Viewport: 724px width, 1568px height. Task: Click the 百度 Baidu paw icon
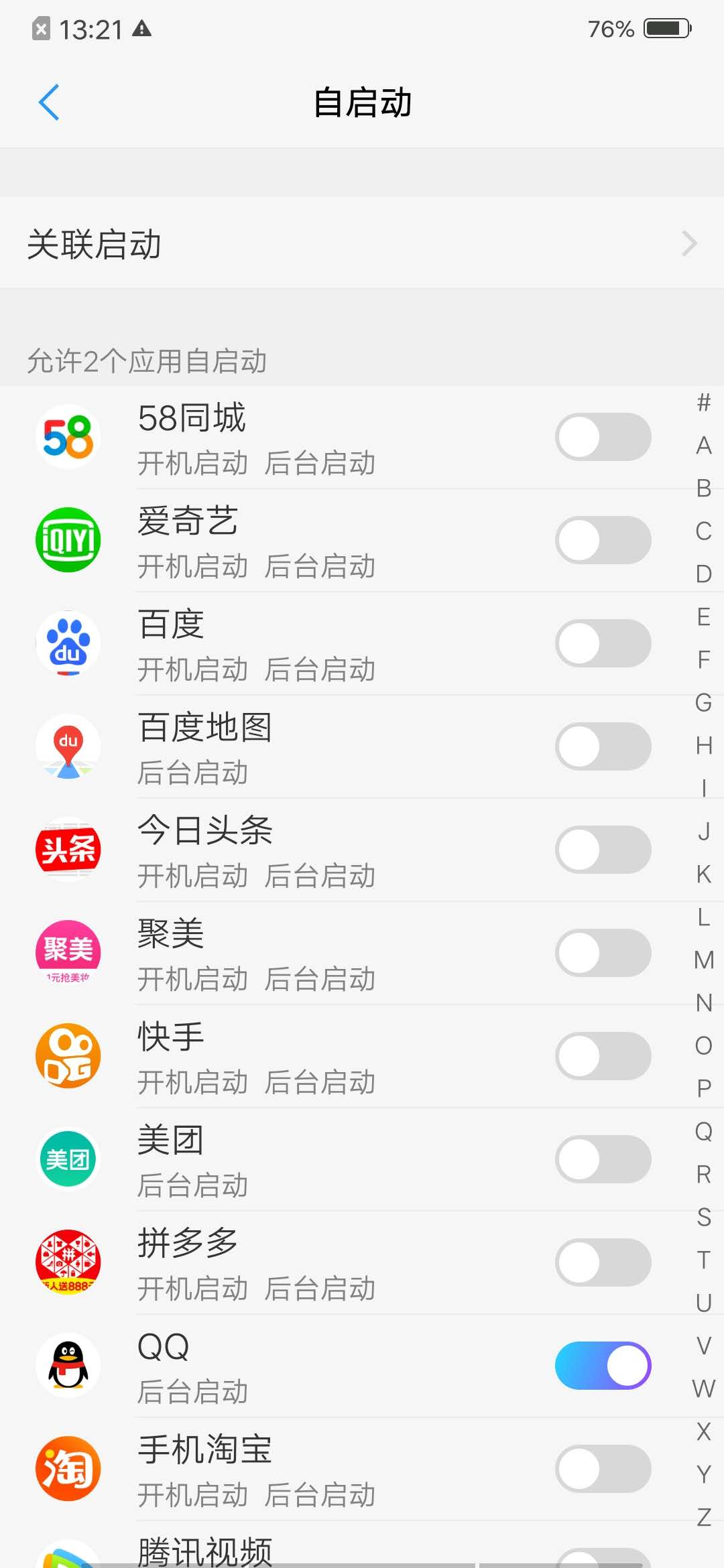[67, 644]
